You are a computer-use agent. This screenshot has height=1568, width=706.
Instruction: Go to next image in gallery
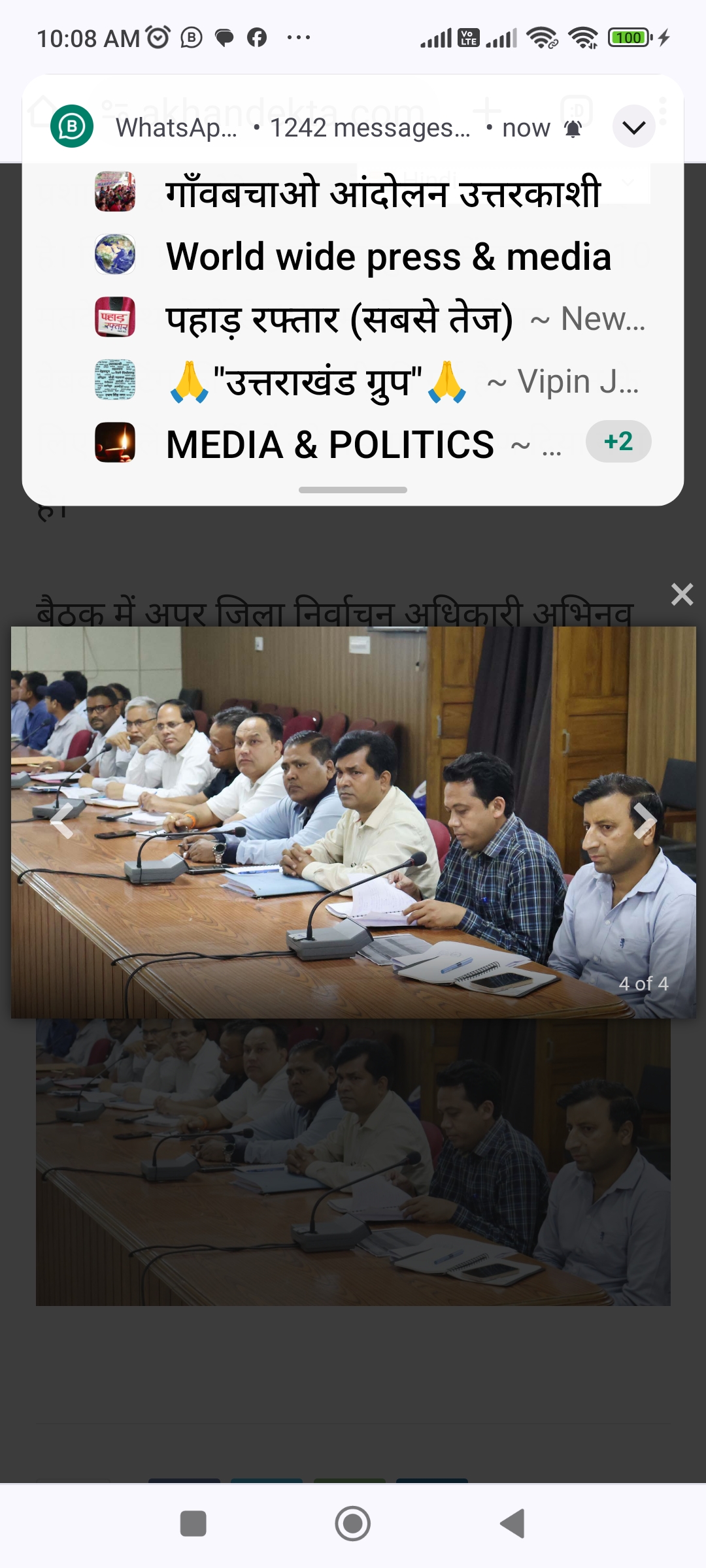click(645, 821)
